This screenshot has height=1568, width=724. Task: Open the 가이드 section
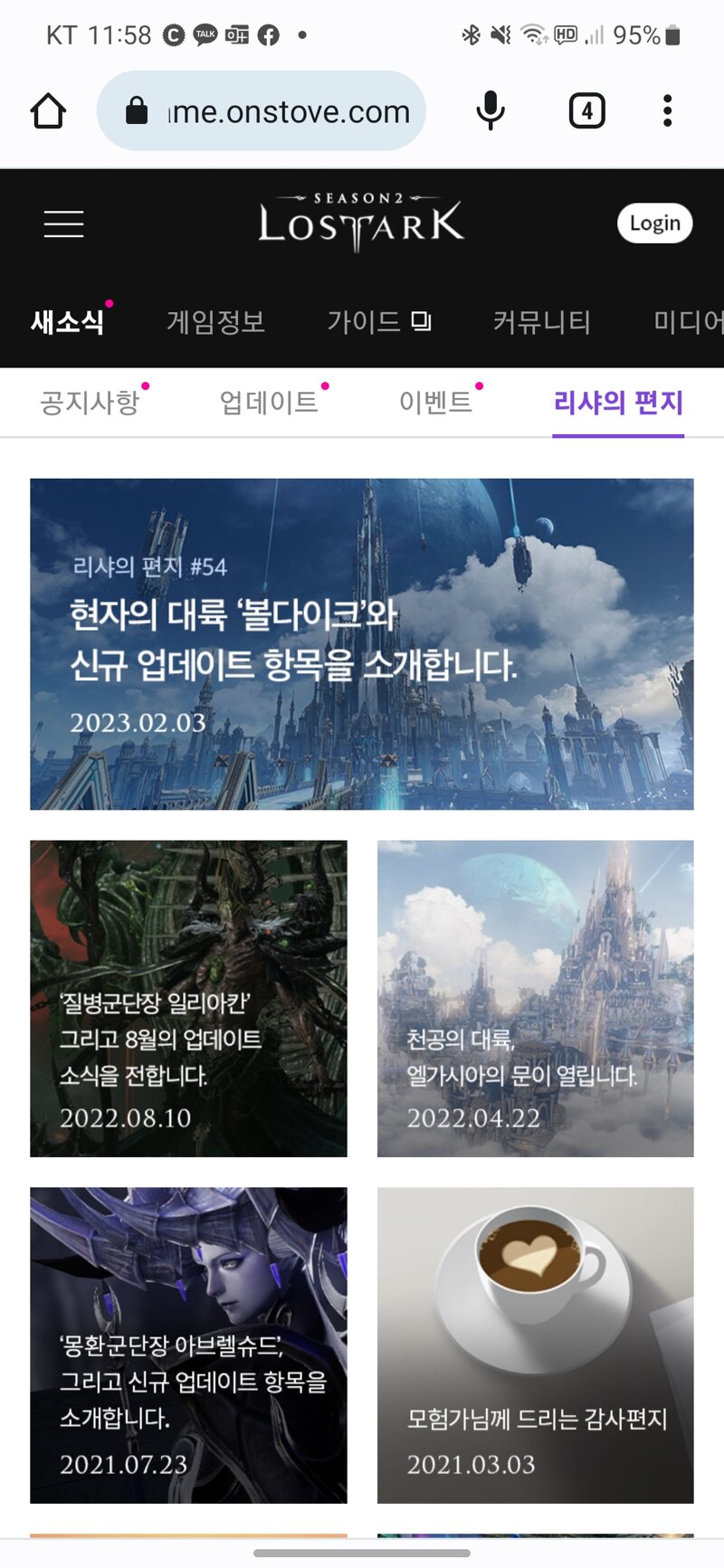pos(378,322)
